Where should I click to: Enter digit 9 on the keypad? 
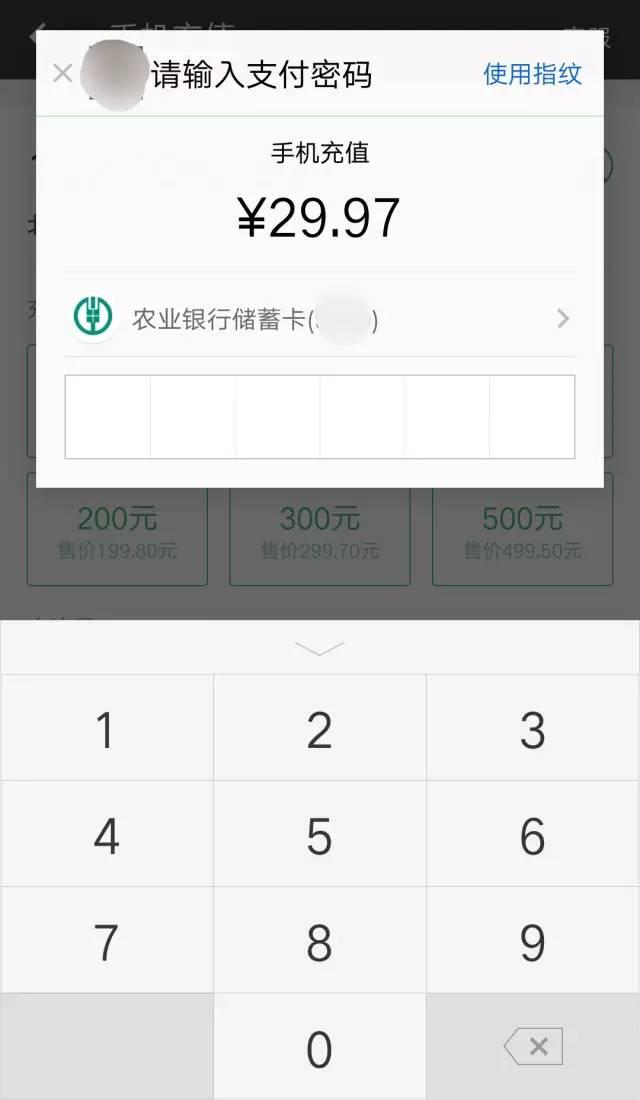point(533,940)
